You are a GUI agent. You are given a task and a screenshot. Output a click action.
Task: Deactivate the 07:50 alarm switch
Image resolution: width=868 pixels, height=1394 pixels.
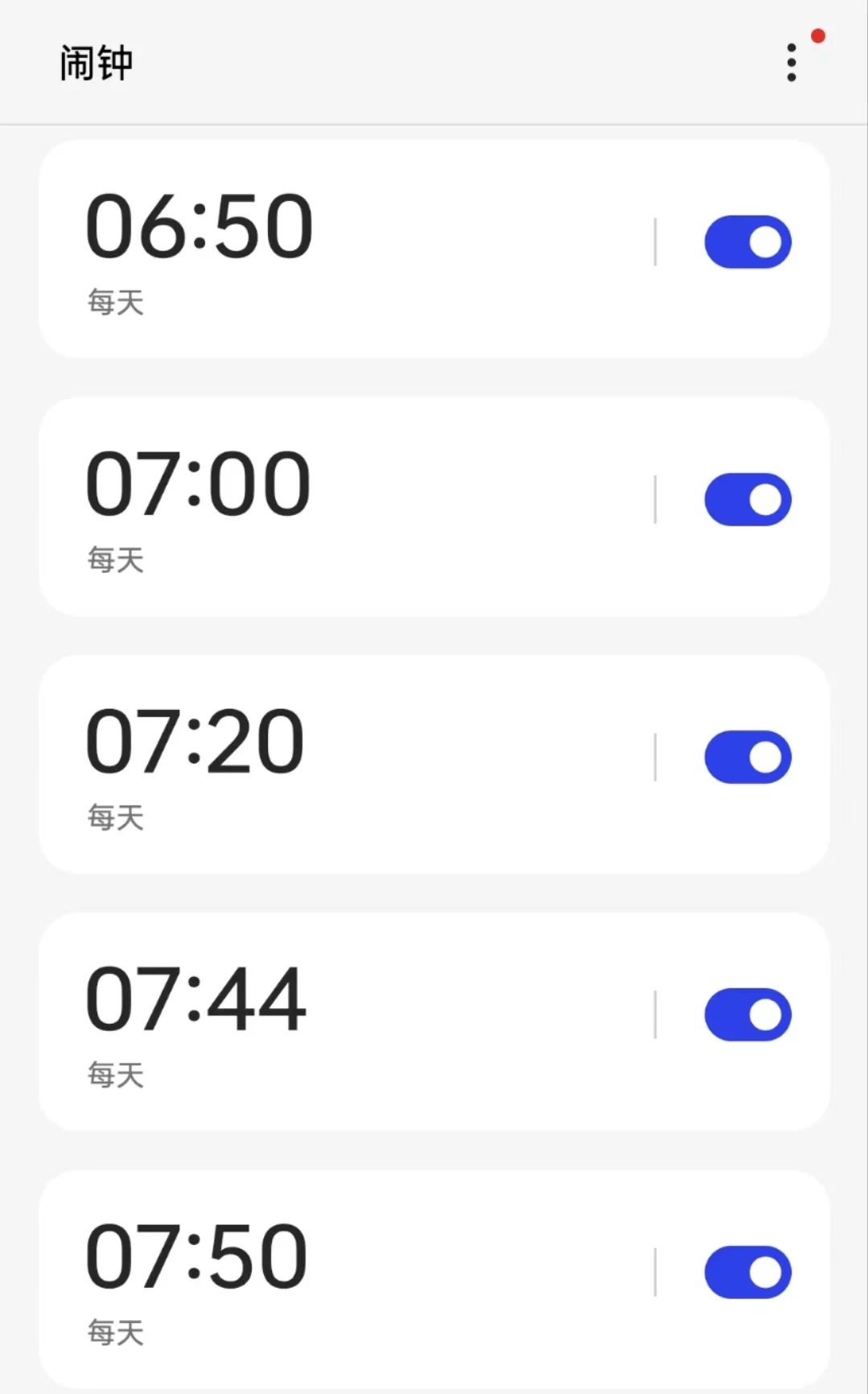point(747,1272)
